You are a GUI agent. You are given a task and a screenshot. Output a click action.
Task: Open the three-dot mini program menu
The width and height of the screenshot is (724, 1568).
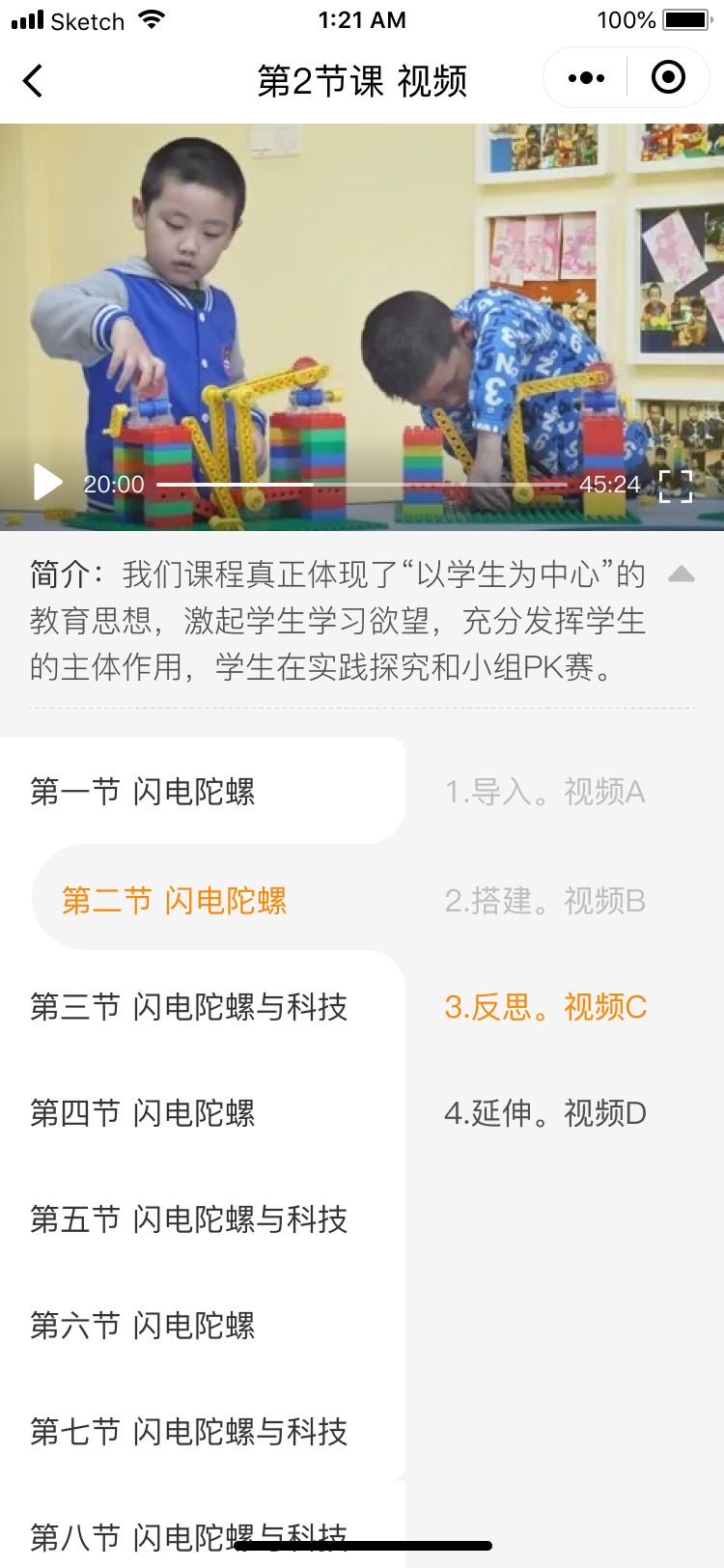[586, 78]
